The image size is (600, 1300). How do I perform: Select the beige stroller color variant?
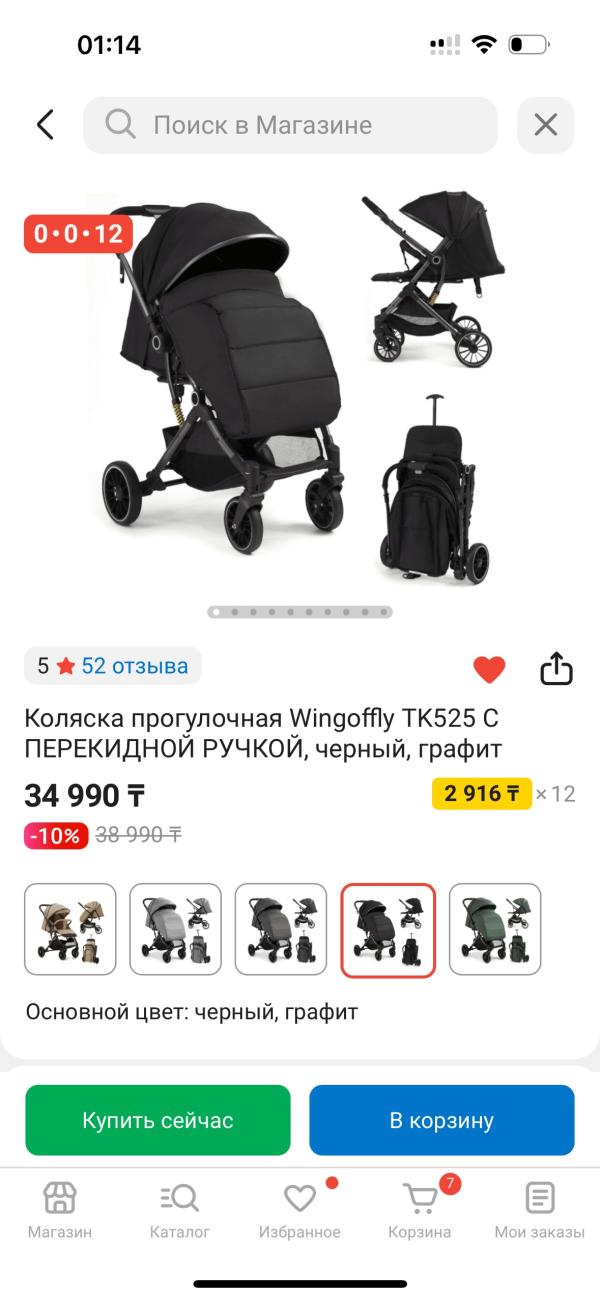[x=70, y=929]
